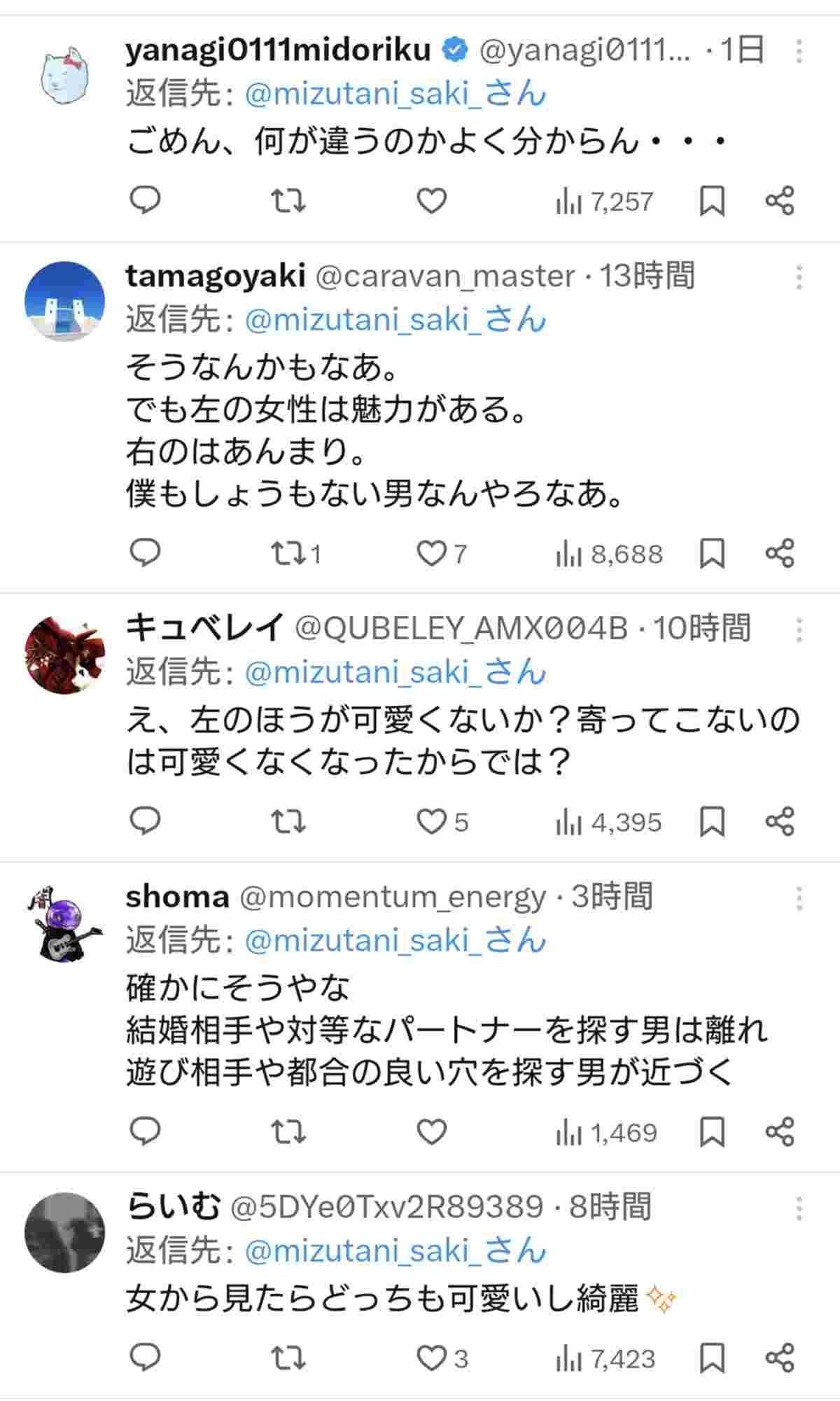Bookmark らいむ's reply
Viewport: 840px width, 1401px height.
(x=712, y=1358)
